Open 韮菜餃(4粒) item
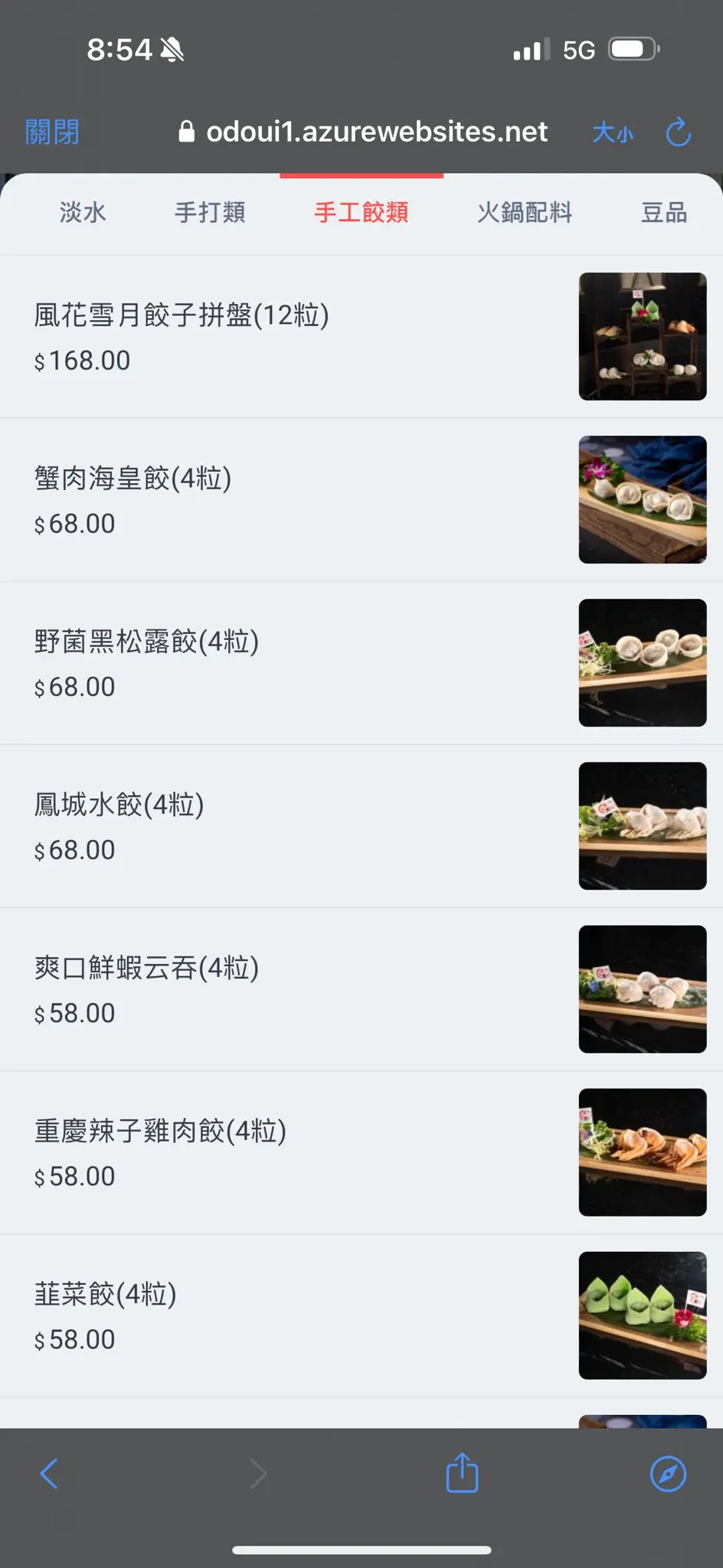The width and height of the screenshot is (723, 1568). (361, 1315)
